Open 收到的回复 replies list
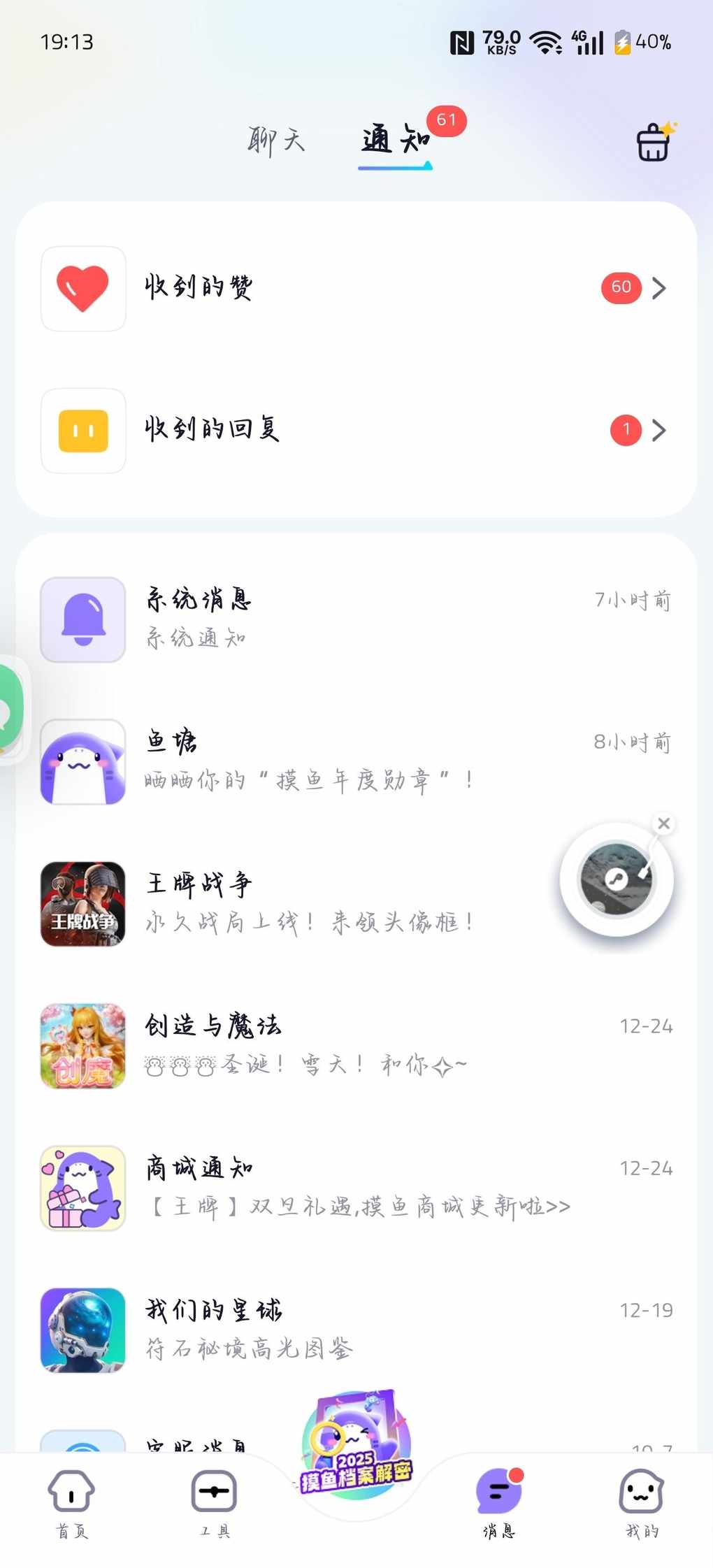The height and width of the screenshot is (1568, 713). pyautogui.click(x=355, y=430)
